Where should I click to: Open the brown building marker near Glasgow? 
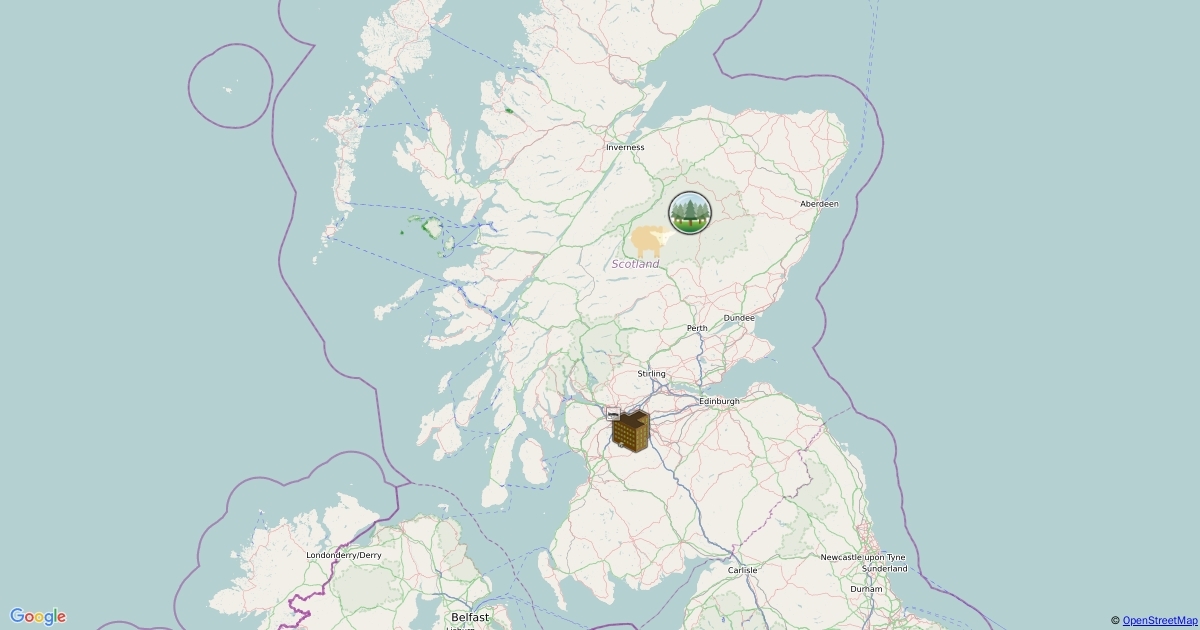(631, 432)
